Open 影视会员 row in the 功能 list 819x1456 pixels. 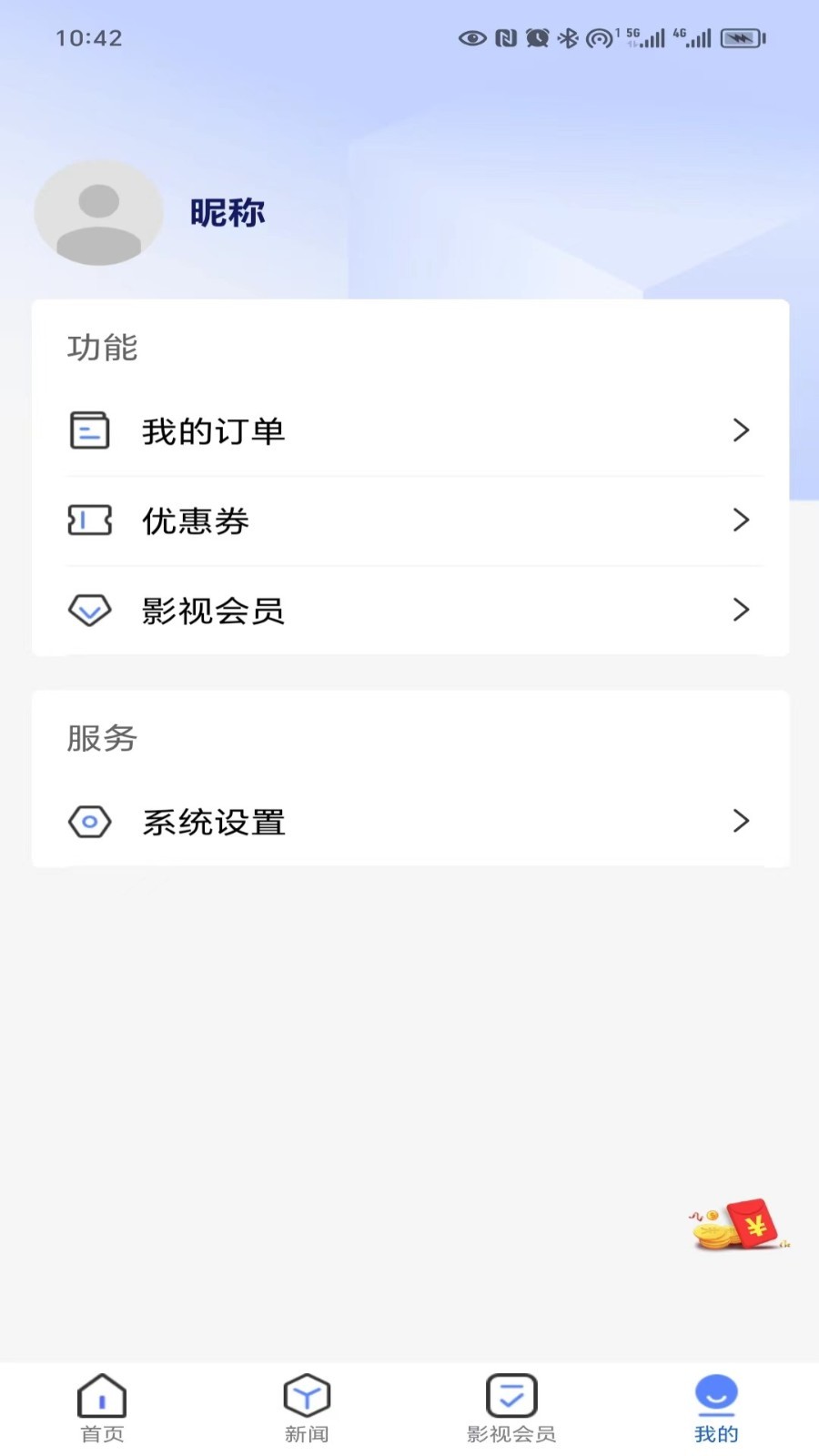point(409,610)
